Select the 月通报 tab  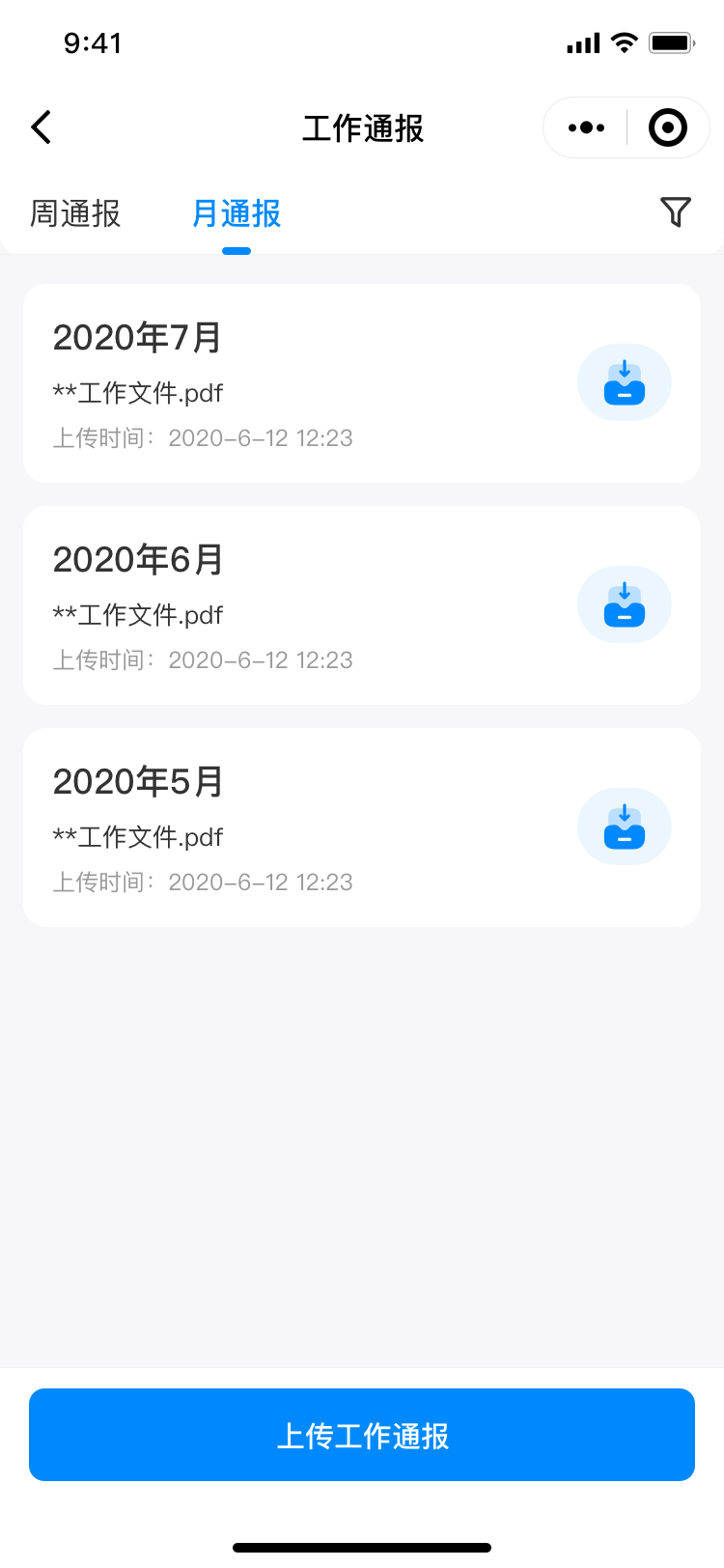237,213
